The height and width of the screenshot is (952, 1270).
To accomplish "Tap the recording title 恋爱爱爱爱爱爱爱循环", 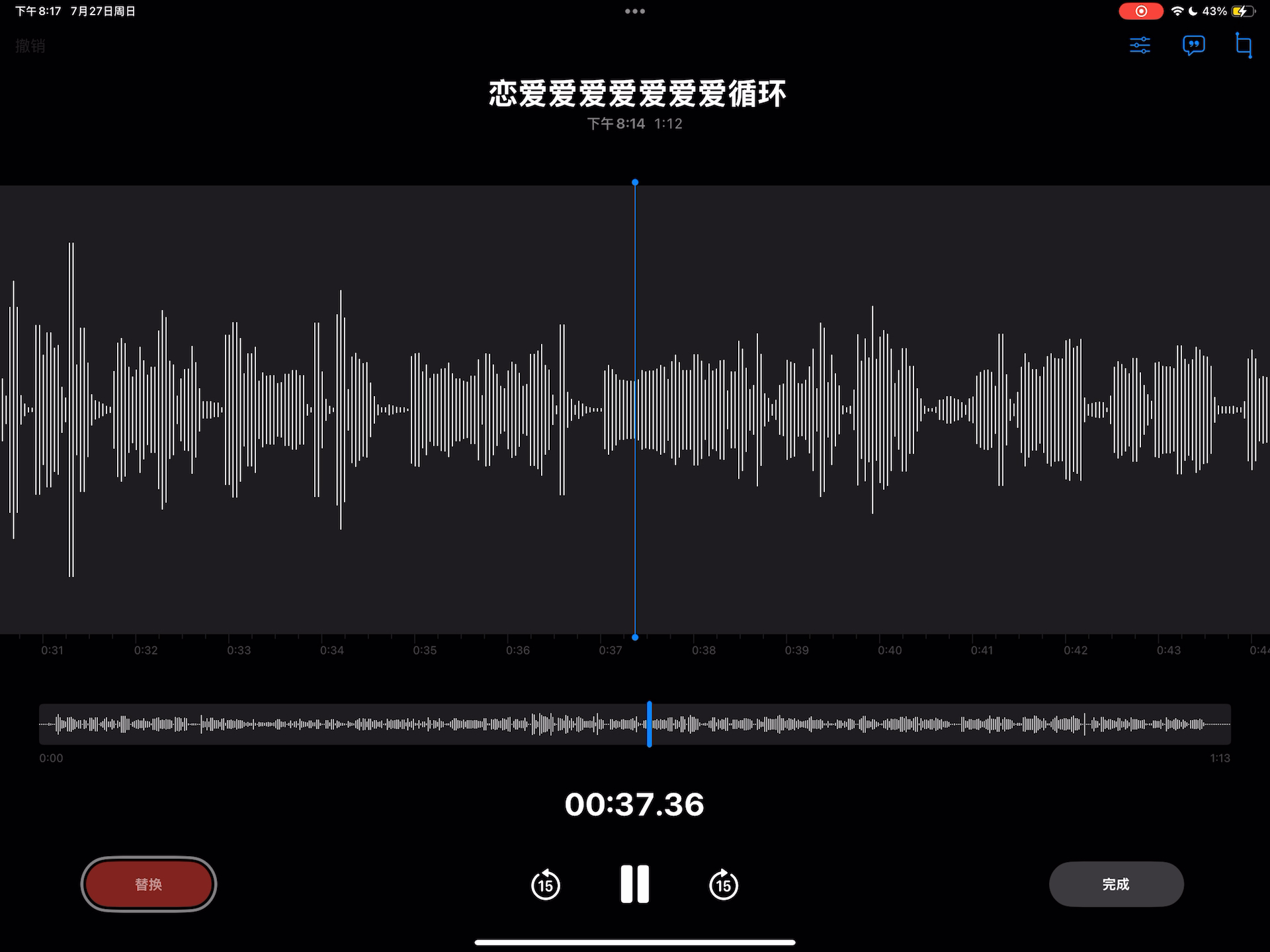I will click(x=637, y=93).
